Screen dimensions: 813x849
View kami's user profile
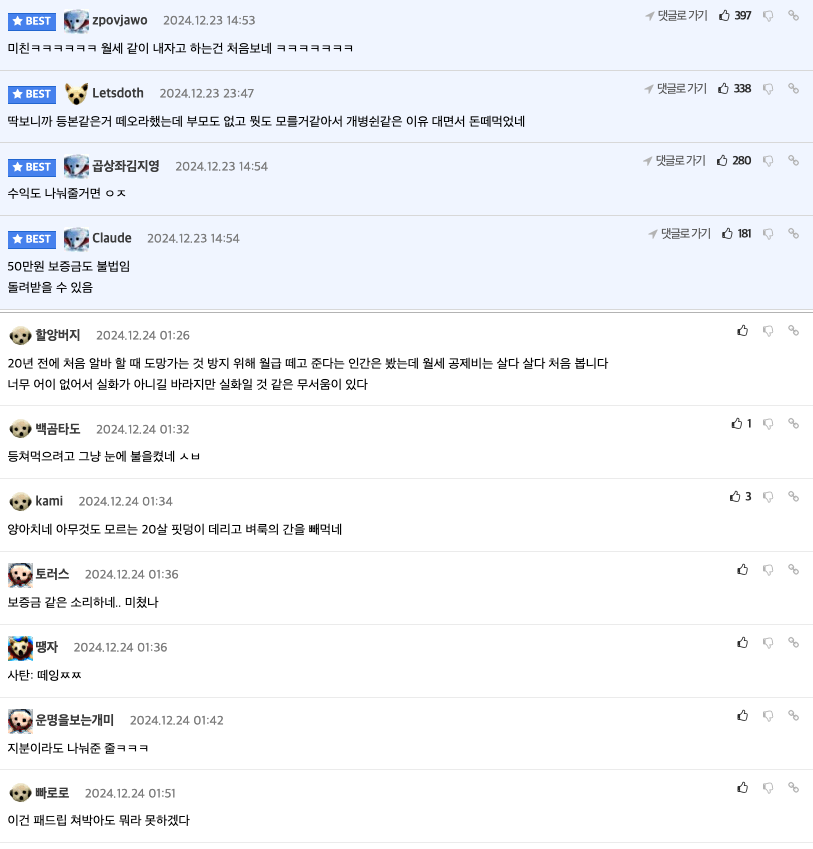click(48, 501)
